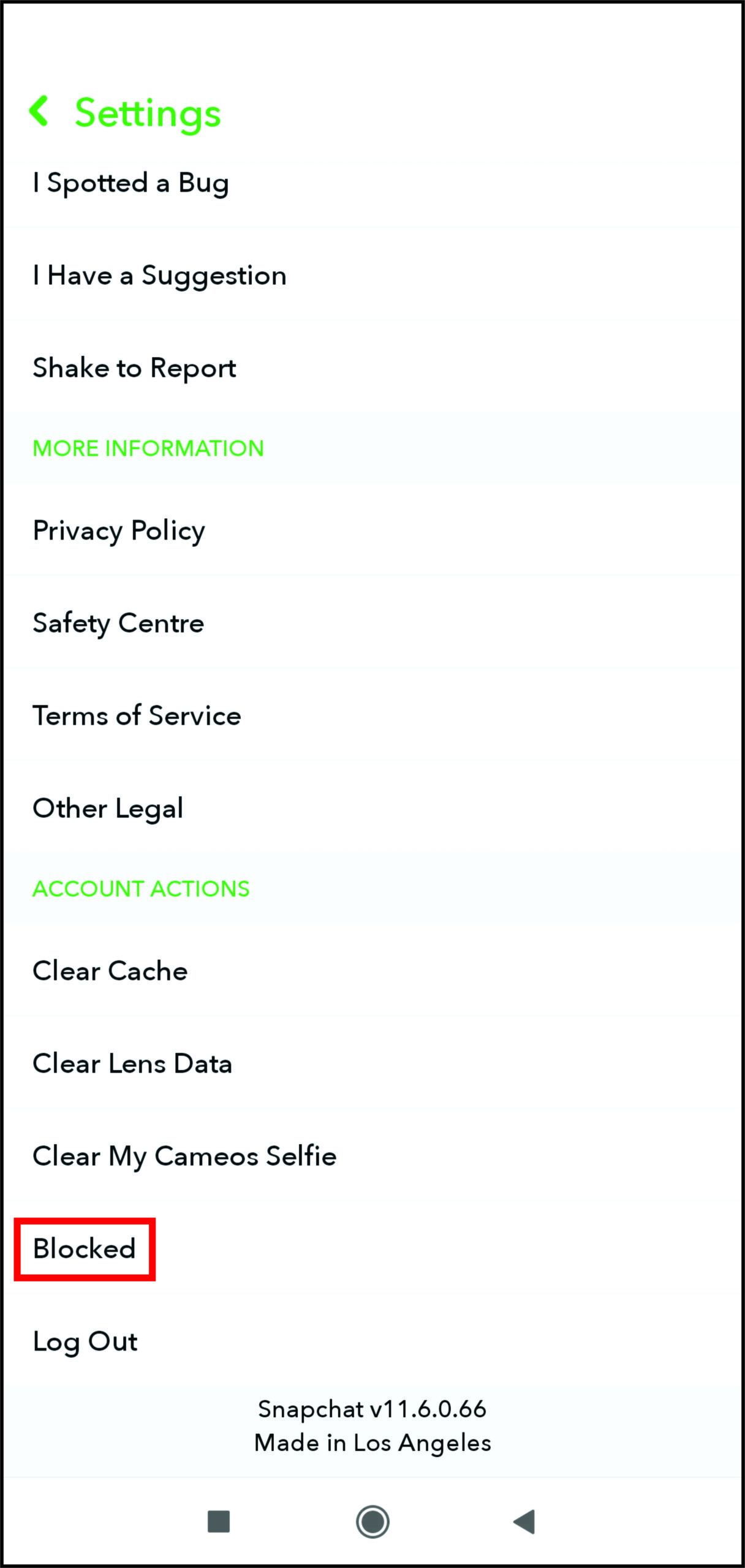Choose Clear Lens Data
Viewport: 745px width, 1568px height.
(132, 1063)
